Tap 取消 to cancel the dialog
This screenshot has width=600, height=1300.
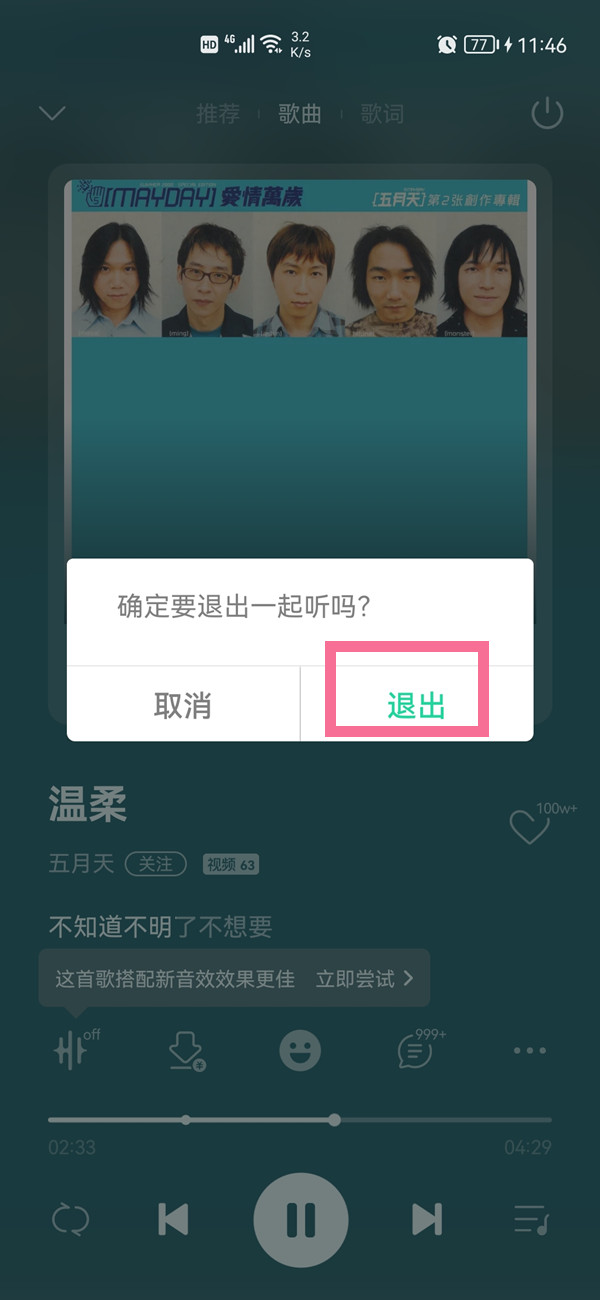click(x=183, y=705)
